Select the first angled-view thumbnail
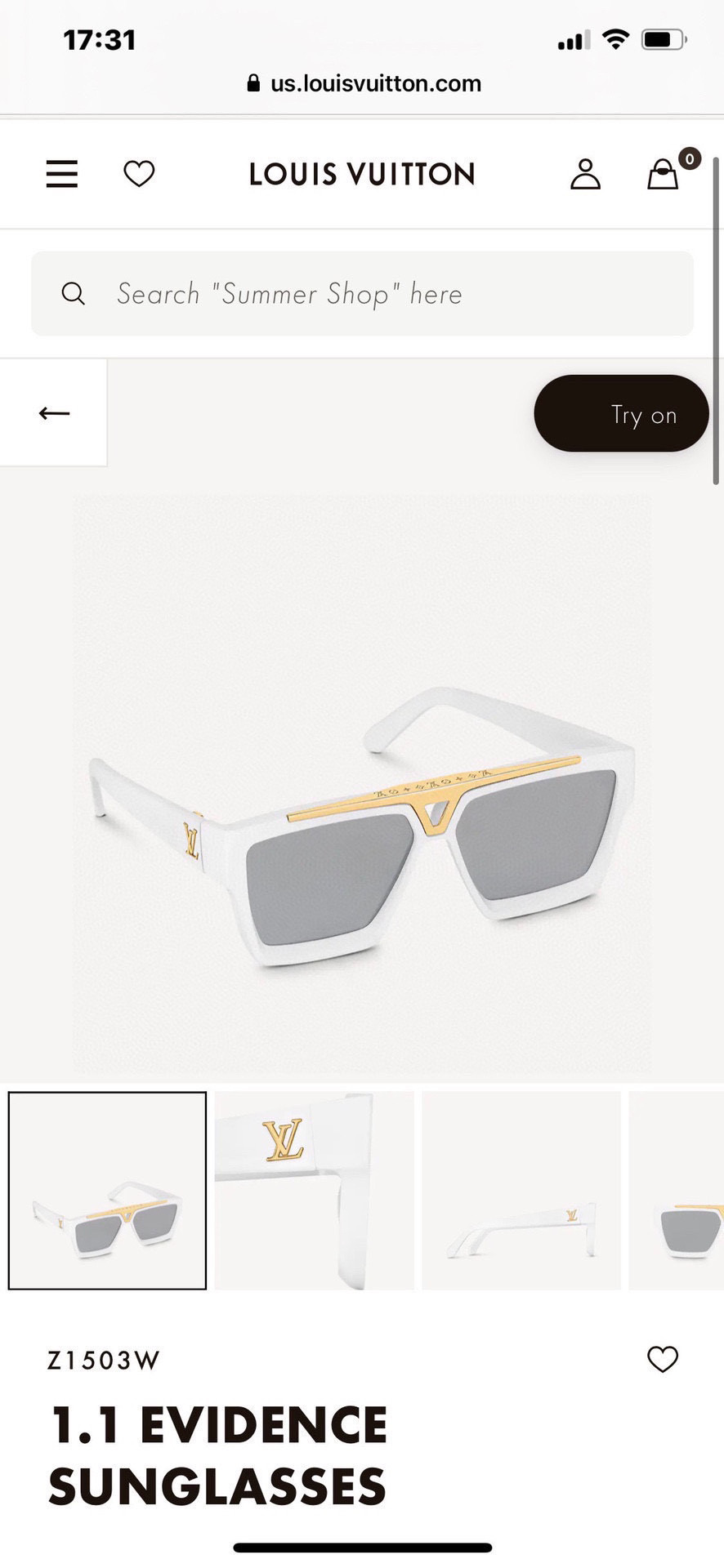724x1568 pixels. 107,1191
